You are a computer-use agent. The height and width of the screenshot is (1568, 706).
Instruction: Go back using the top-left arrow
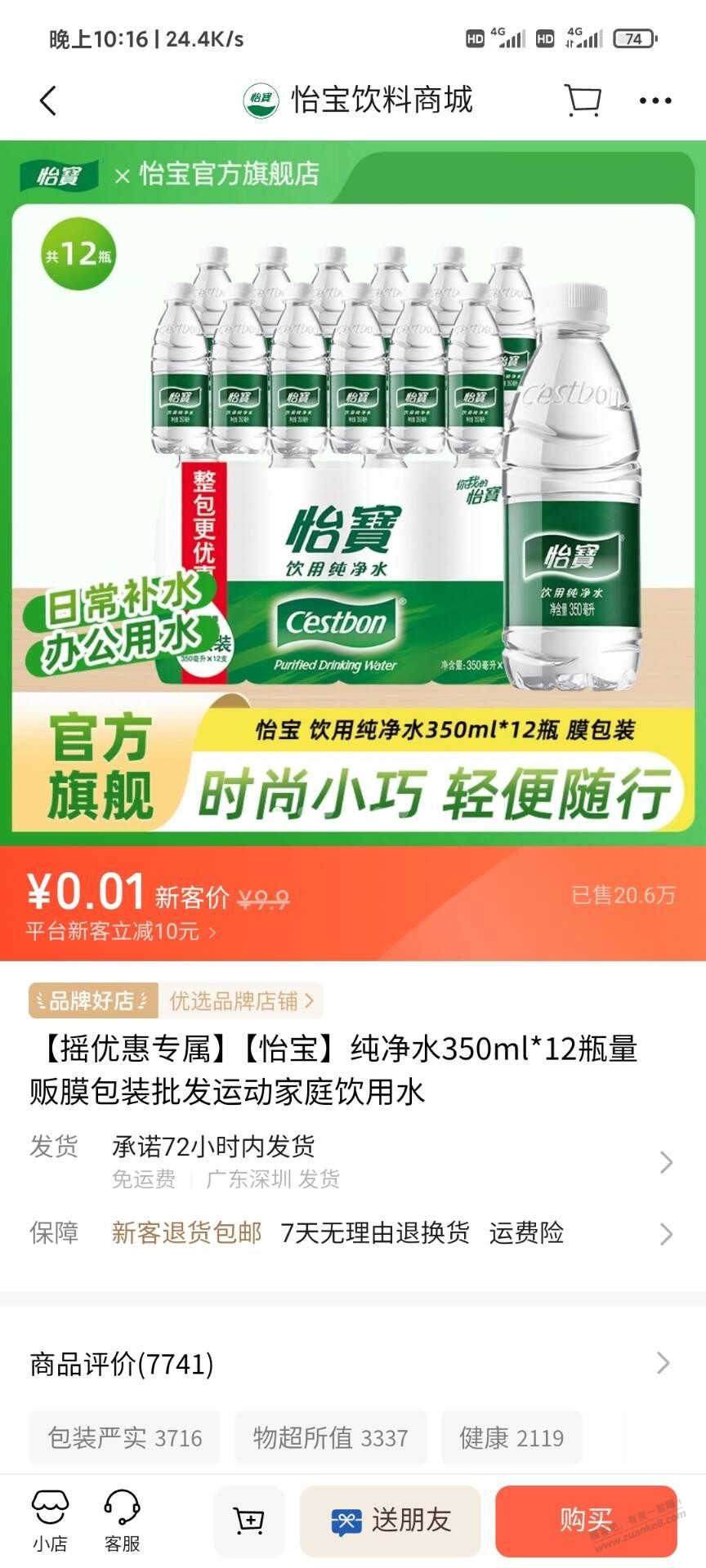click(x=48, y=101)
